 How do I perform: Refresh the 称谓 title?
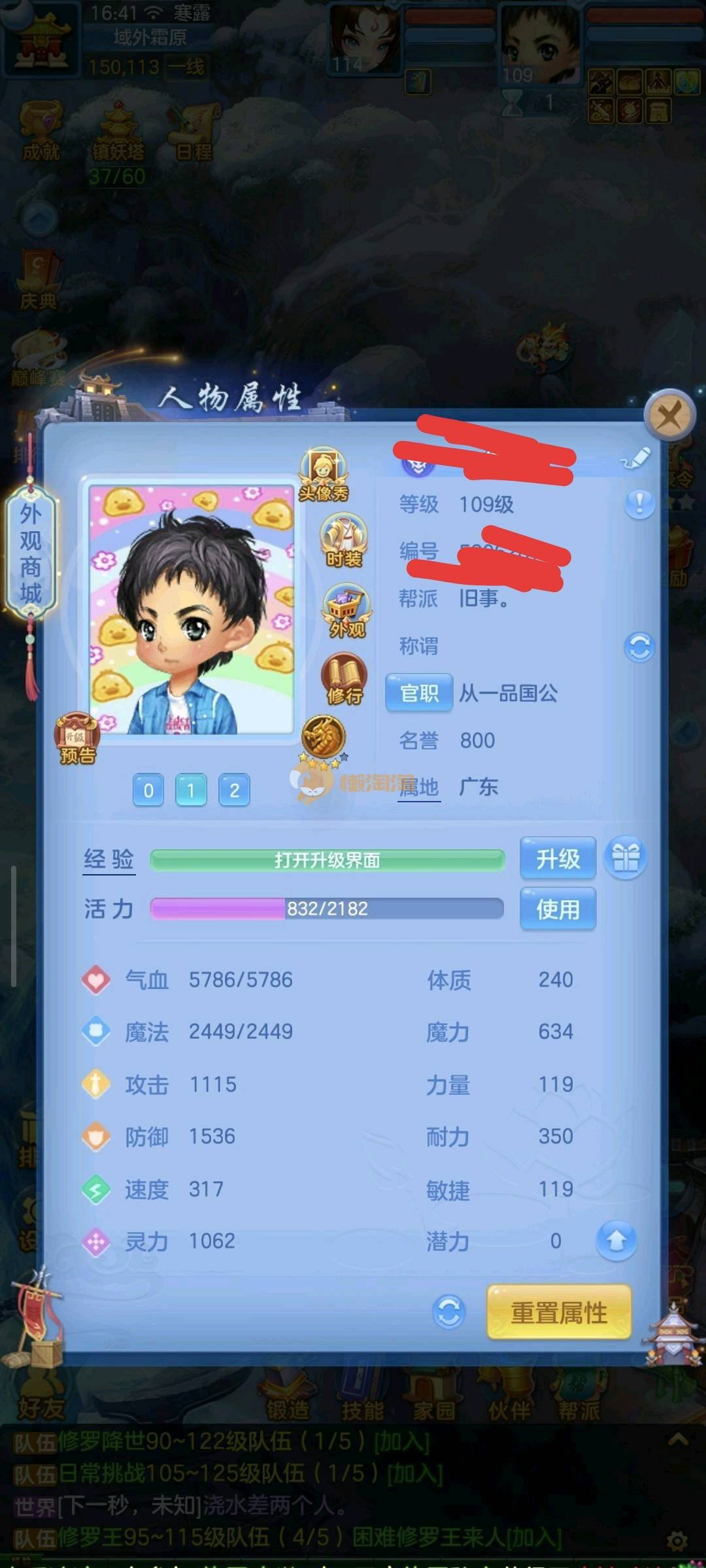pos(639,647)
